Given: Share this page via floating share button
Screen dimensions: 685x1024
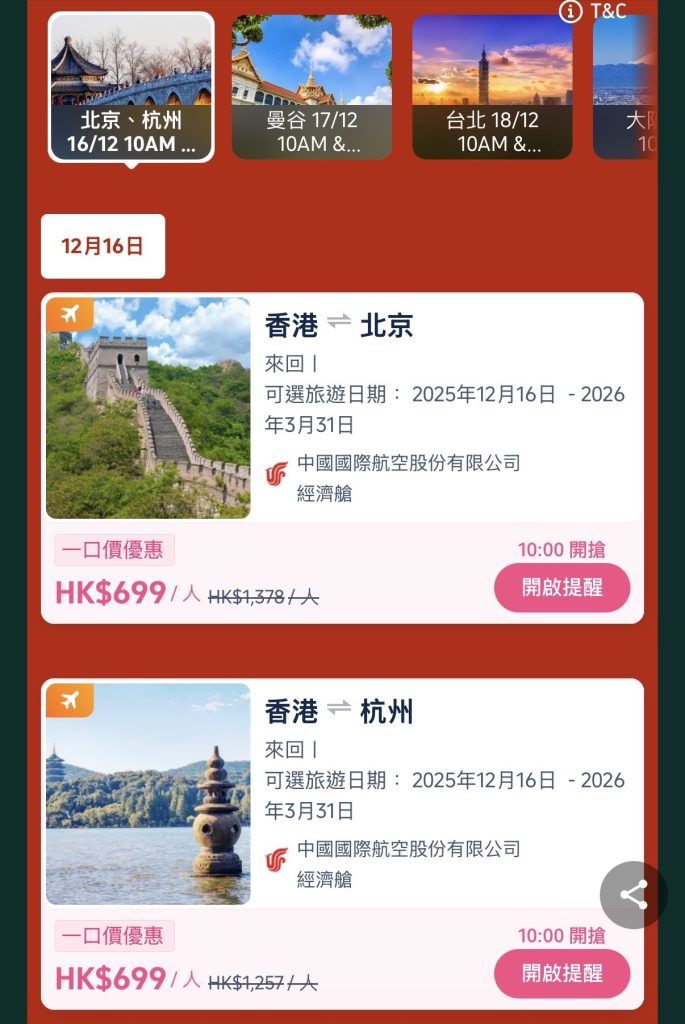Looking at the screenshot, I should (x=633, y=895).
